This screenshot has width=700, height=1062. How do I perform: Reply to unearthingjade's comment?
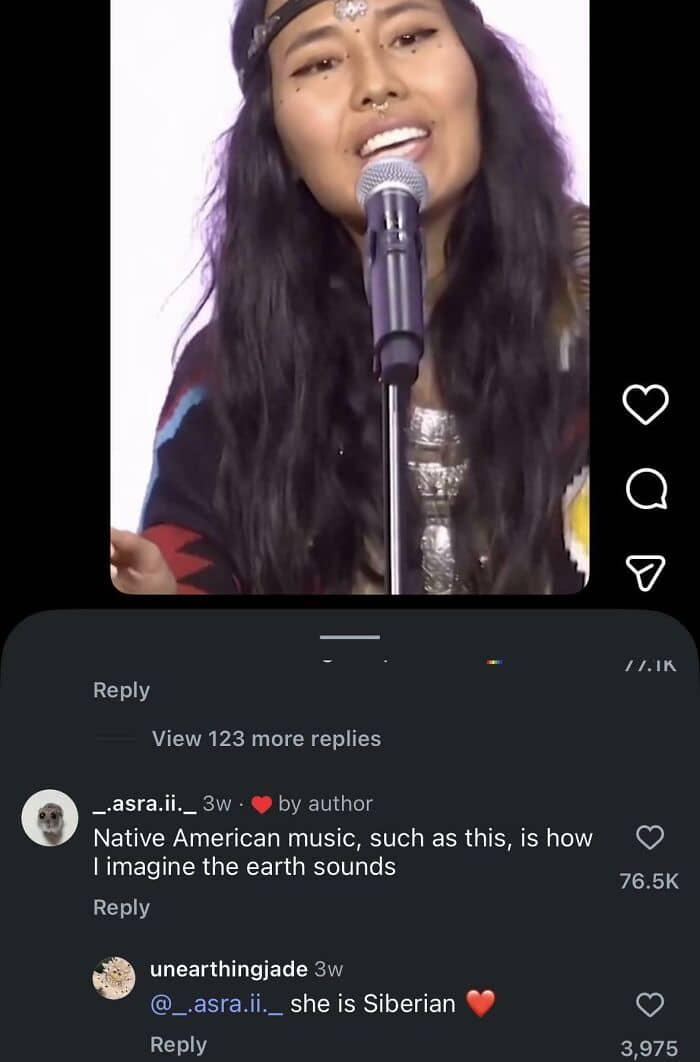pyautogui.click(x=178, y=1044)
